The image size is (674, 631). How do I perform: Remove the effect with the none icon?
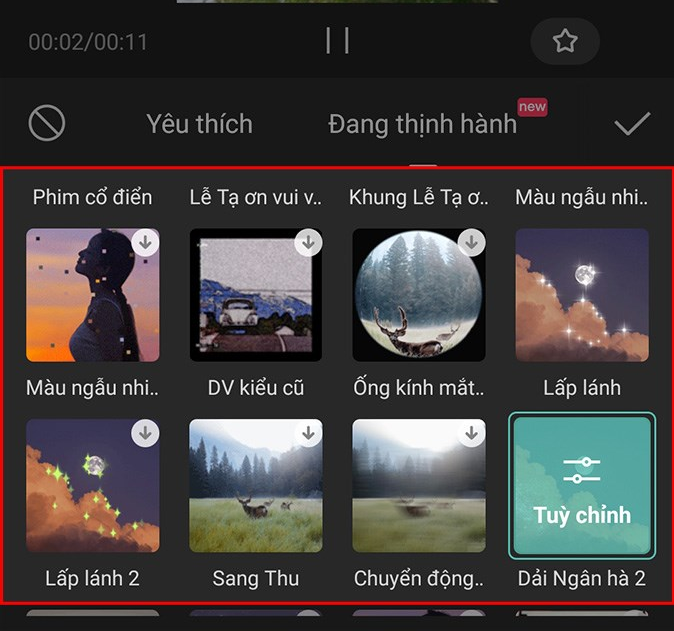click(x=47, y=124)
